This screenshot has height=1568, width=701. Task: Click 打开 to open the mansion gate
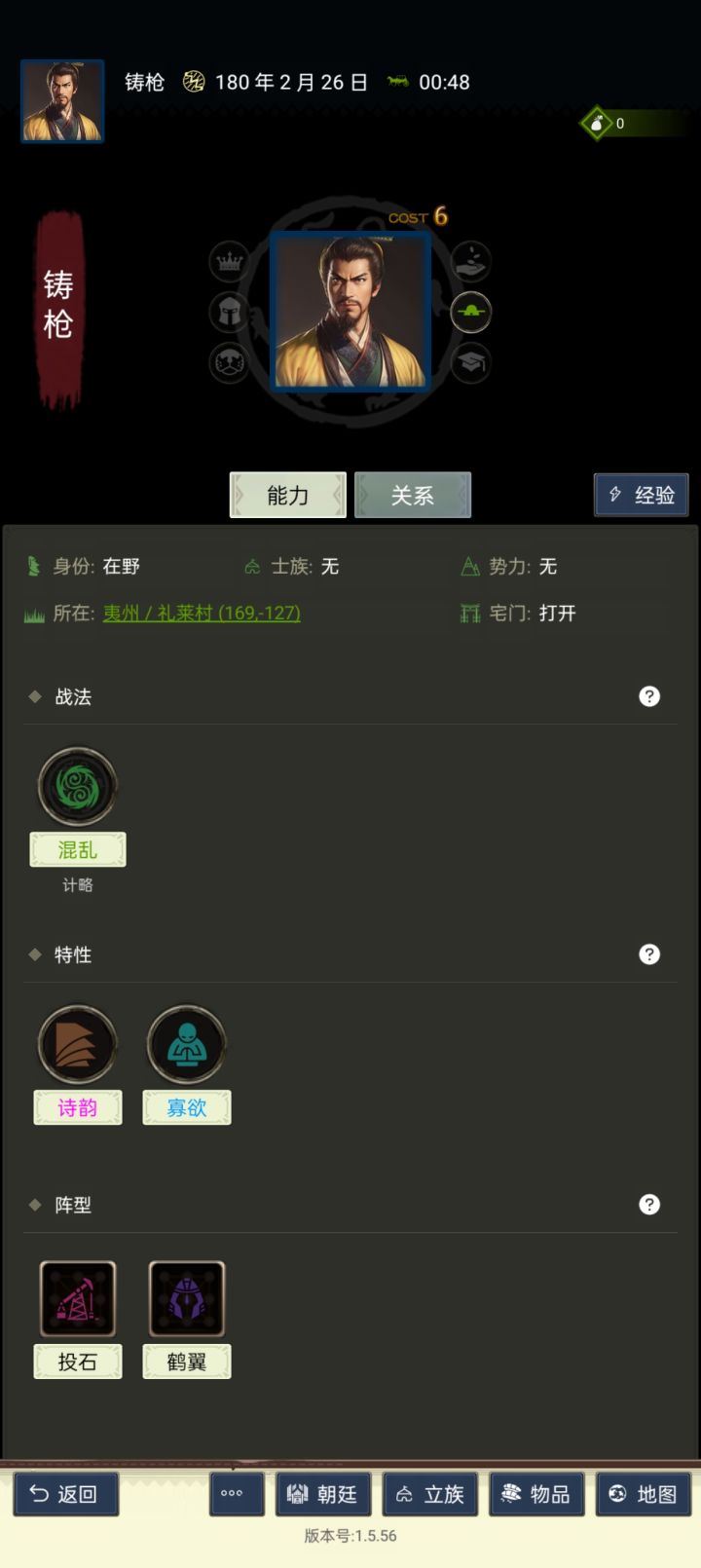[x=556, y=614]
